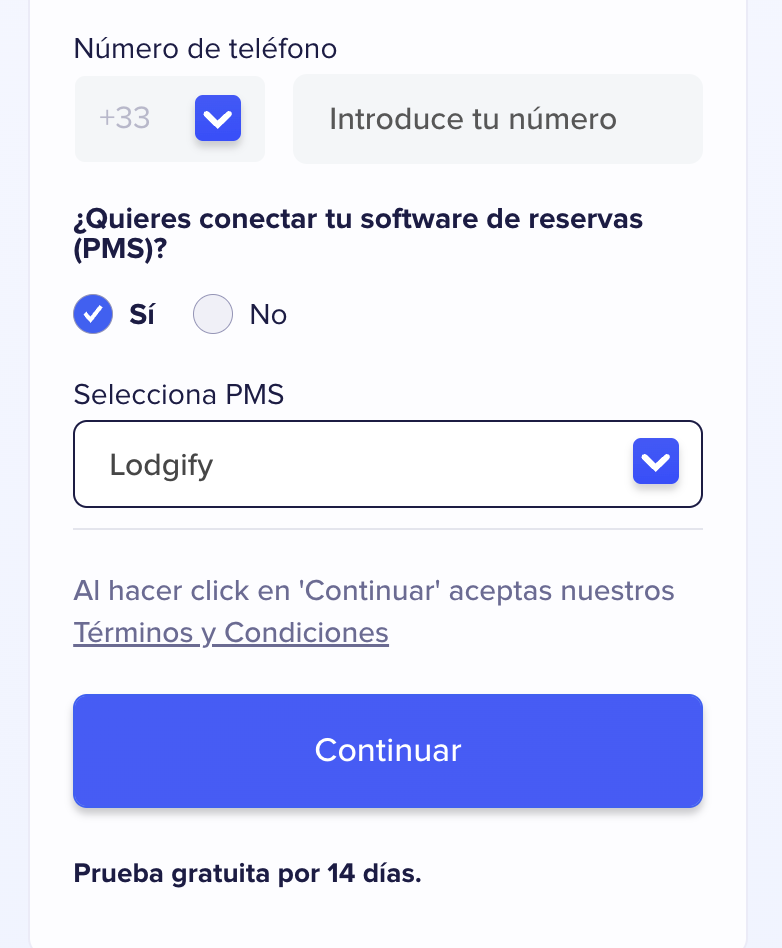
Task: Click the Prueba gratuita por 14 días text
Action: coord(247,873)
